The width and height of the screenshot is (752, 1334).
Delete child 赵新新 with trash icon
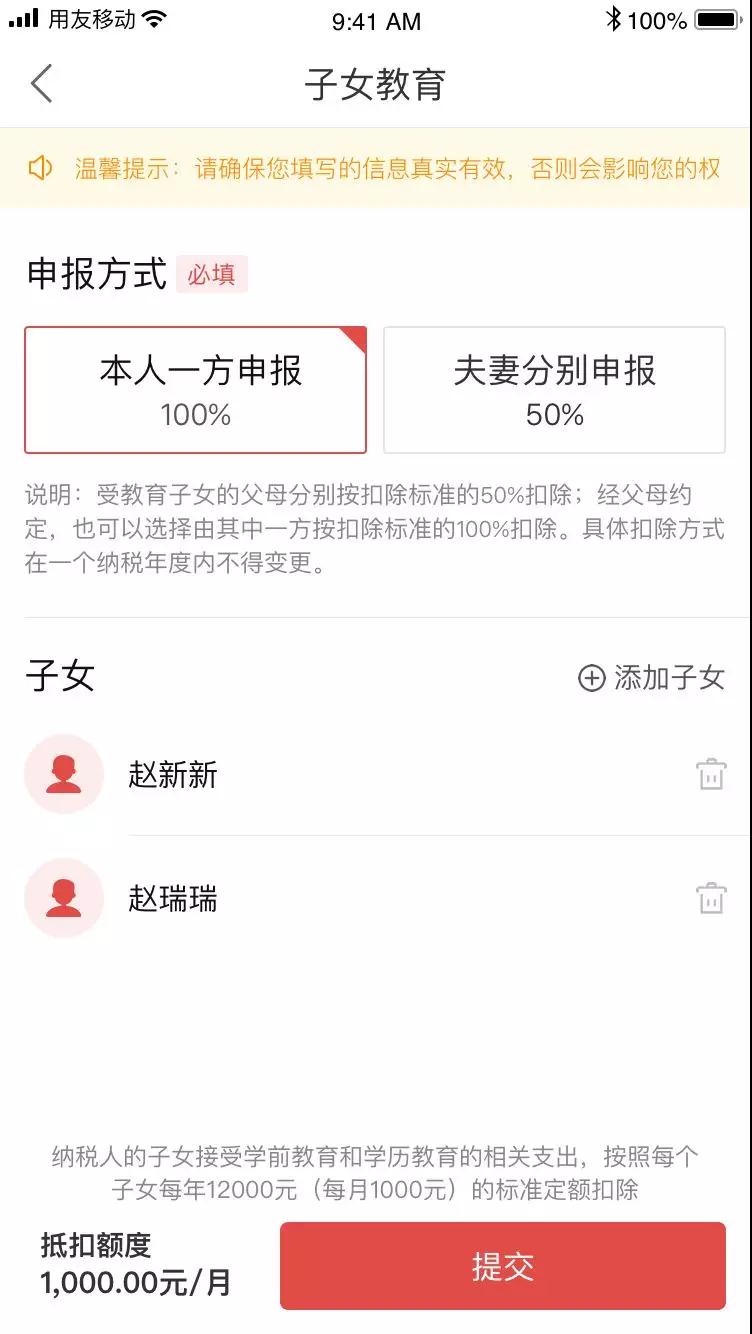[711, 775]
